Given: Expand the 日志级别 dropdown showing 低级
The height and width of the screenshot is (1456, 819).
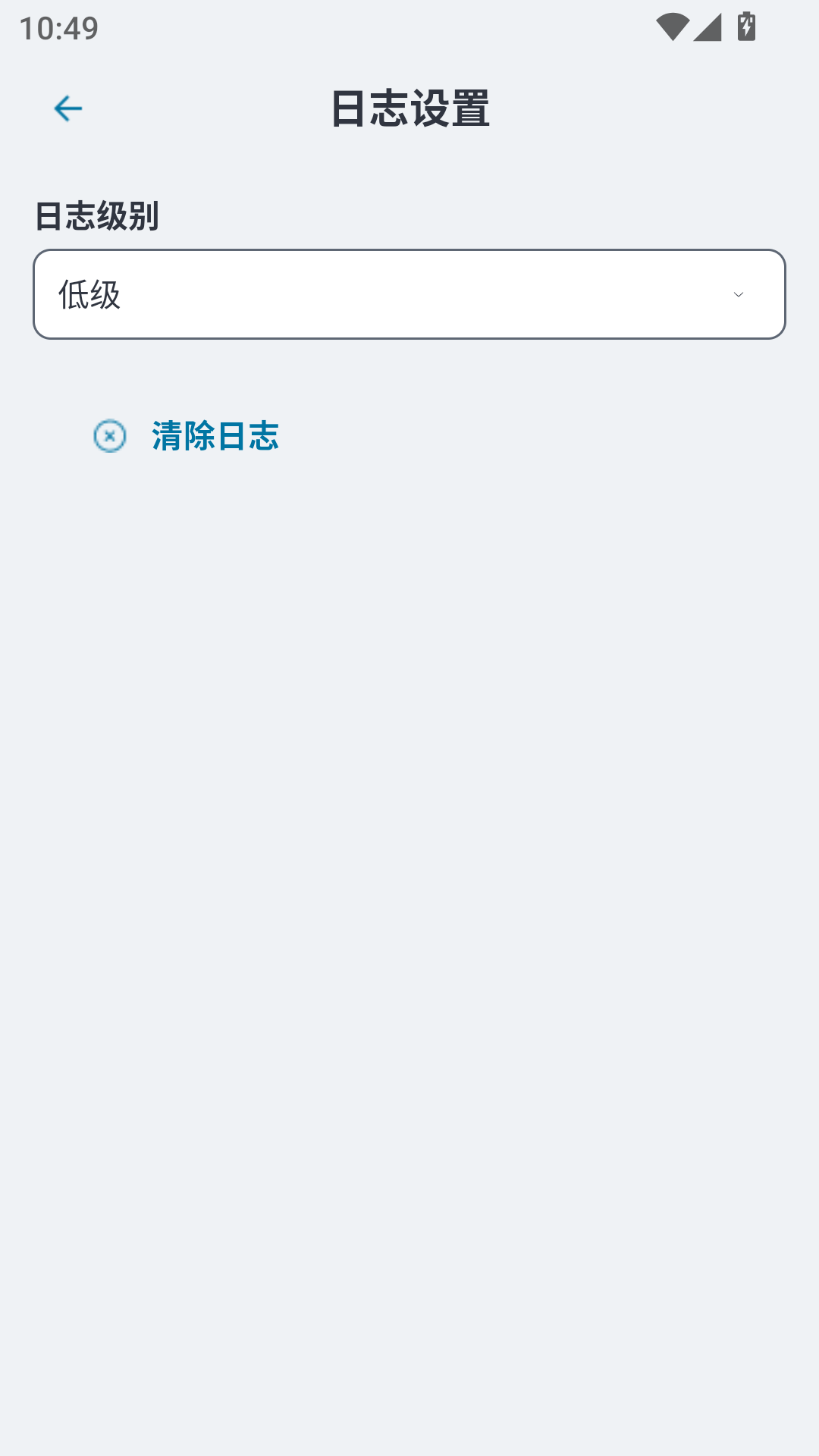Looking at the screenshot, I should (x=409, y=294).
